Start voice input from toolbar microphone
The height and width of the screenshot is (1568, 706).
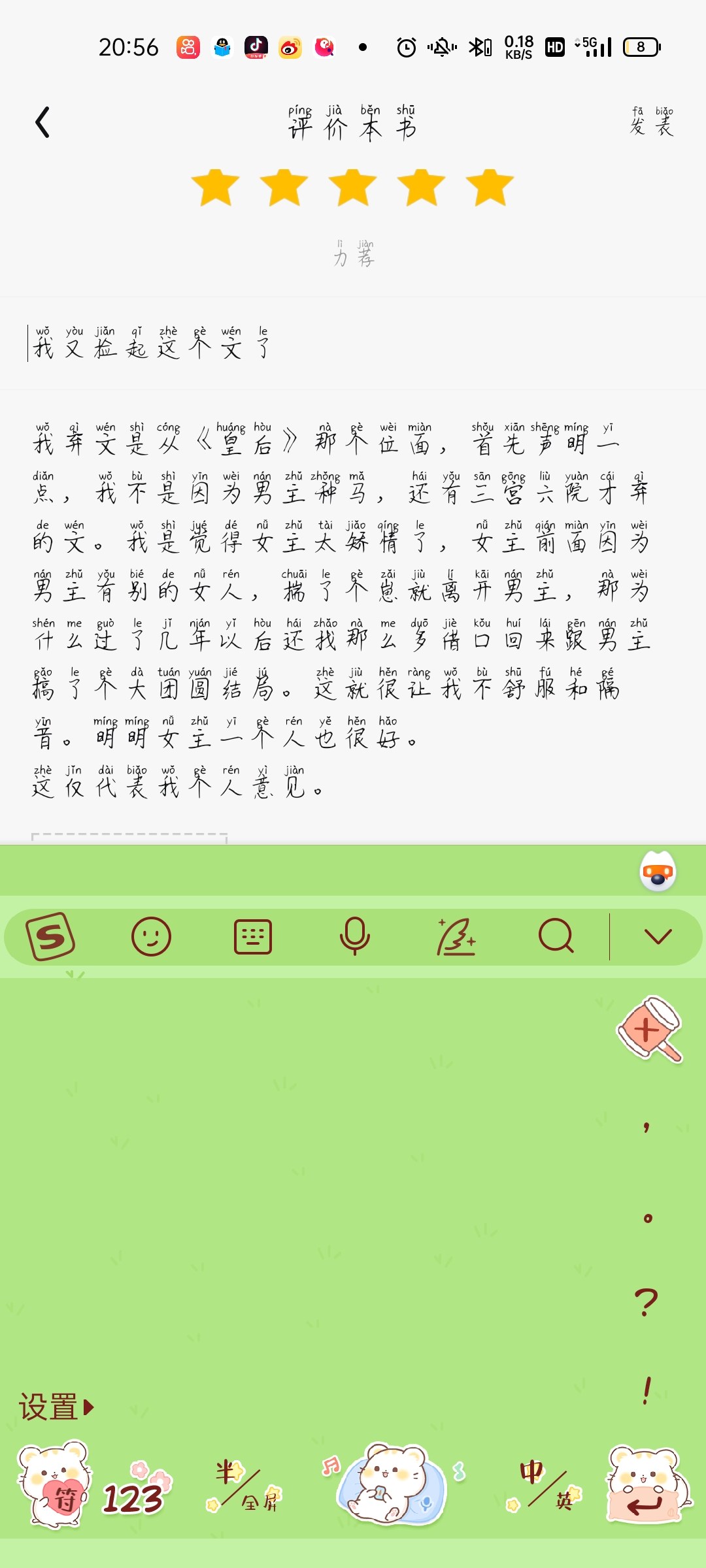click(355, 937)
